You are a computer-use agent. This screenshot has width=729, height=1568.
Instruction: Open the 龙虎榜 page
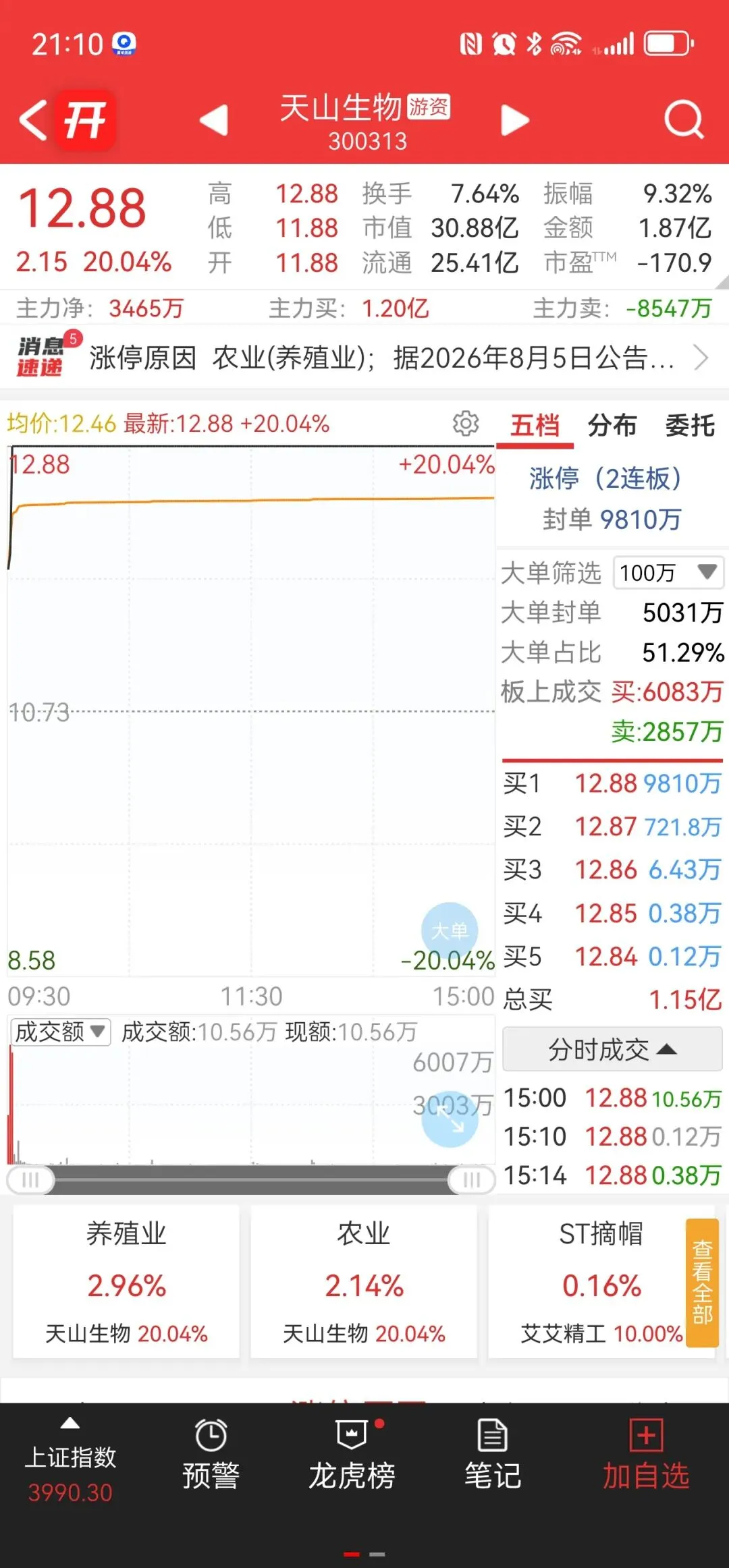tap(352, 1454)
